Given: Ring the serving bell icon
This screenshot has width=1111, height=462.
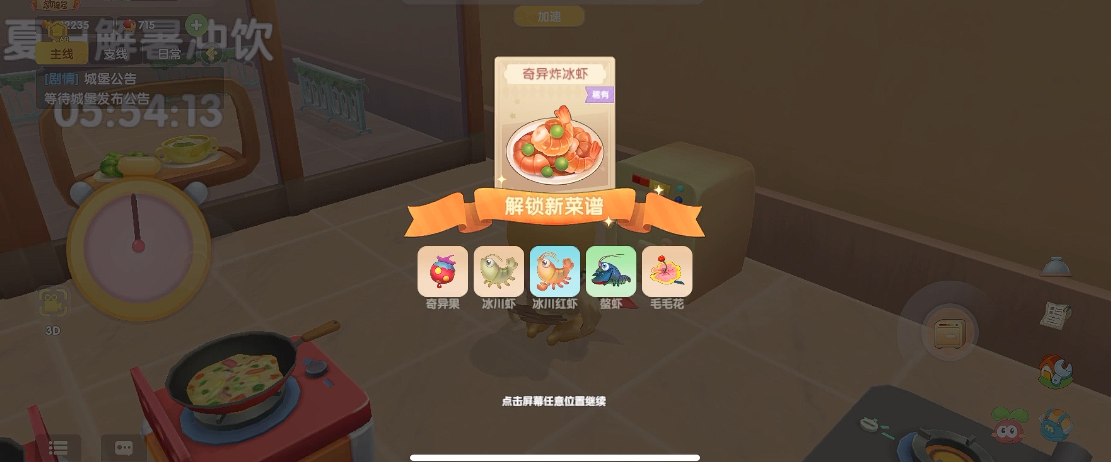Looking at the screenshot, I should pyautogui.click(x=1056, y=266).
